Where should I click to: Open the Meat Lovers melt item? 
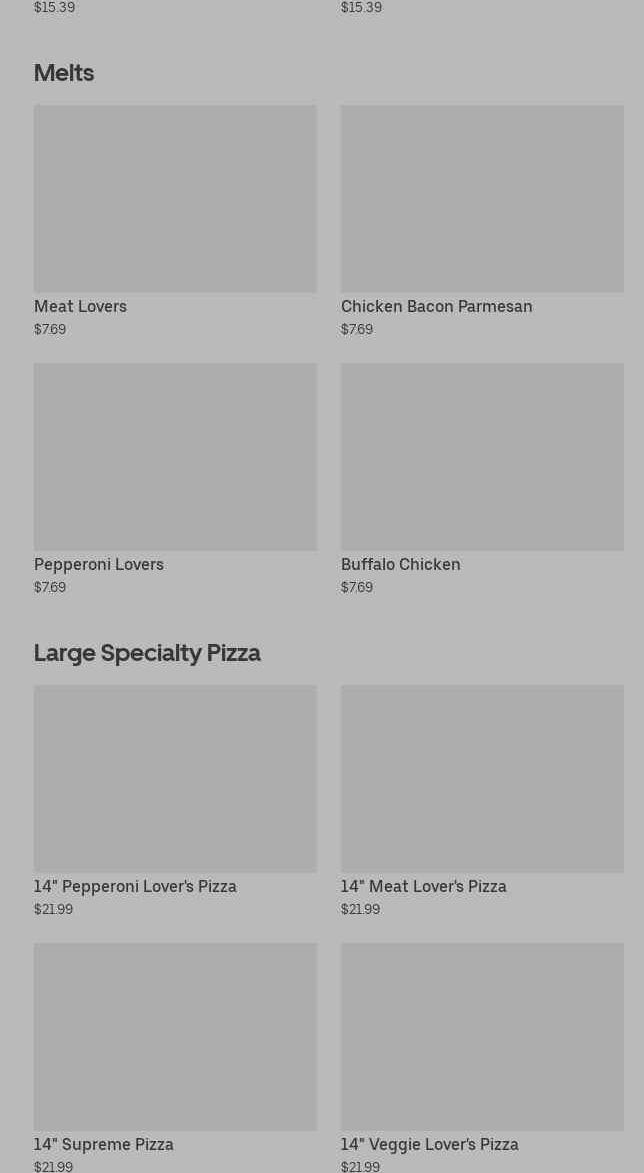175,221
